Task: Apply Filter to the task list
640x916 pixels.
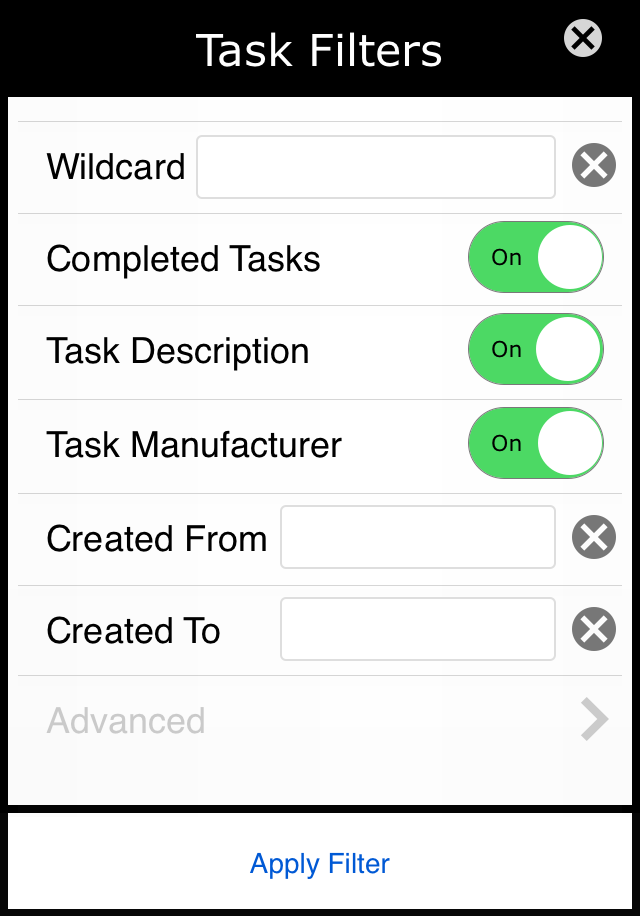Action: (320, 864)
